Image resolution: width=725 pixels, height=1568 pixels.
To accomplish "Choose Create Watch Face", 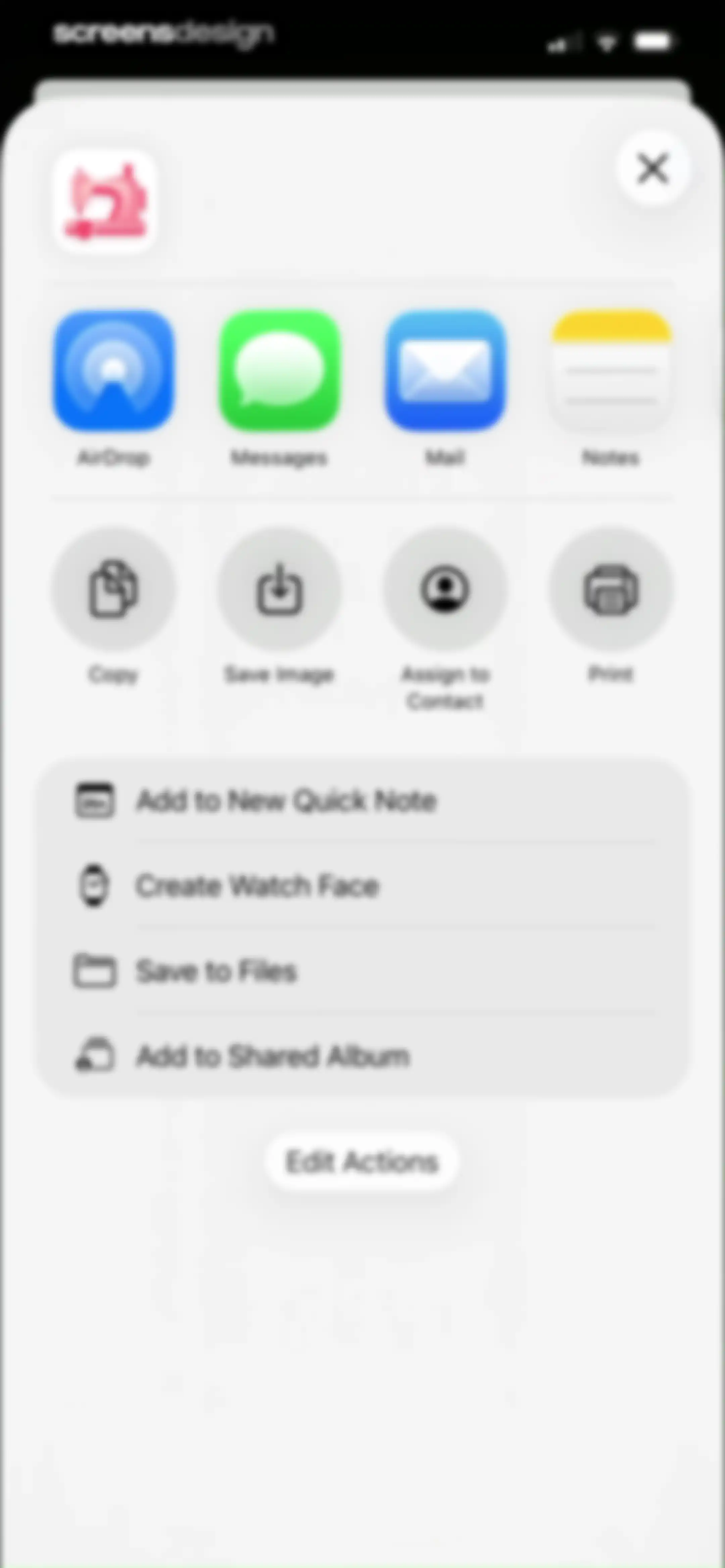I will coord(363,886).
